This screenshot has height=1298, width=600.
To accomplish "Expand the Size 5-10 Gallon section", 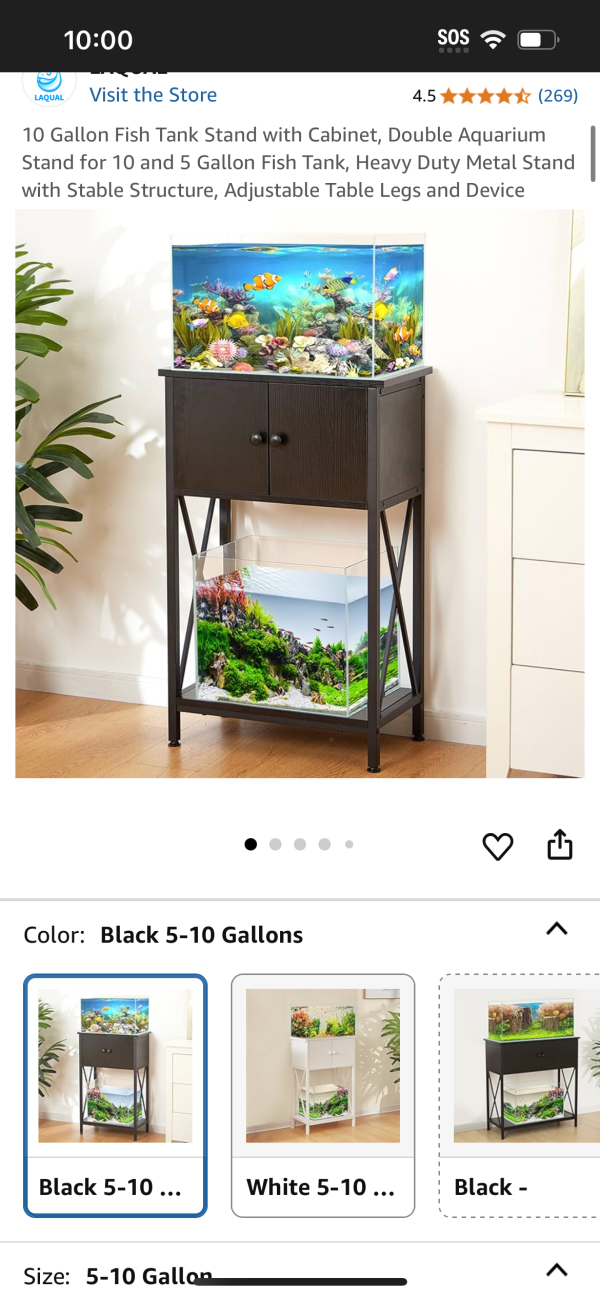I will [557, 1270].
